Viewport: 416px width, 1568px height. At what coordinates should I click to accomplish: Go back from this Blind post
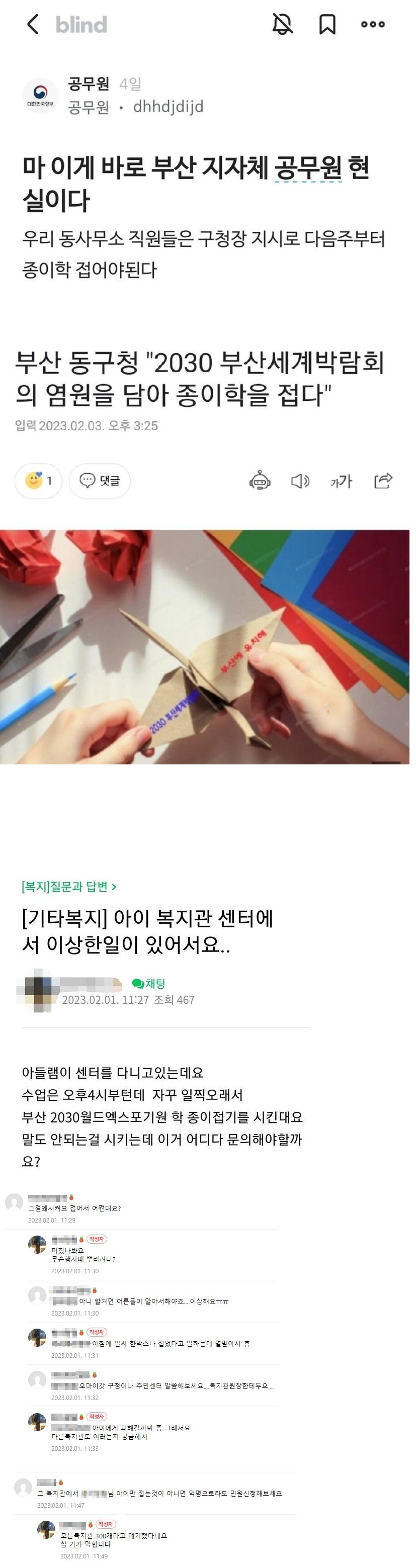click(33, 25)
